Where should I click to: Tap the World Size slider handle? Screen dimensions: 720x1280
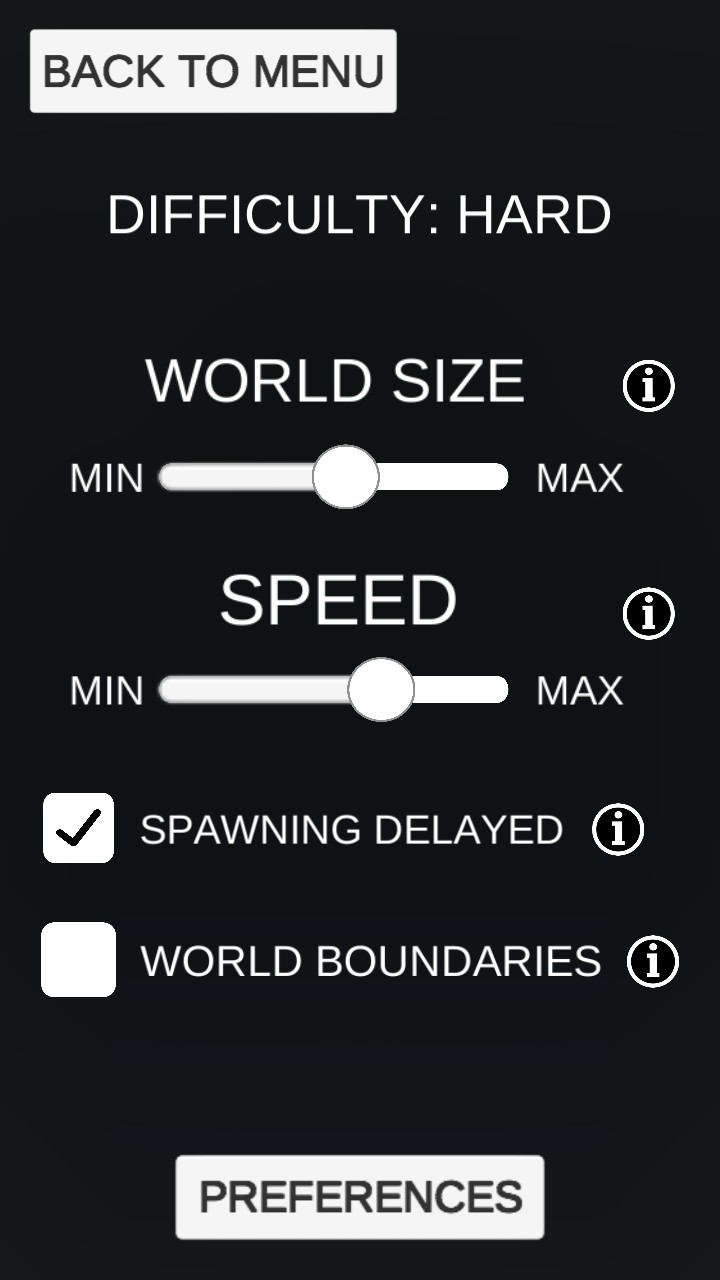[x=345, y=477]
